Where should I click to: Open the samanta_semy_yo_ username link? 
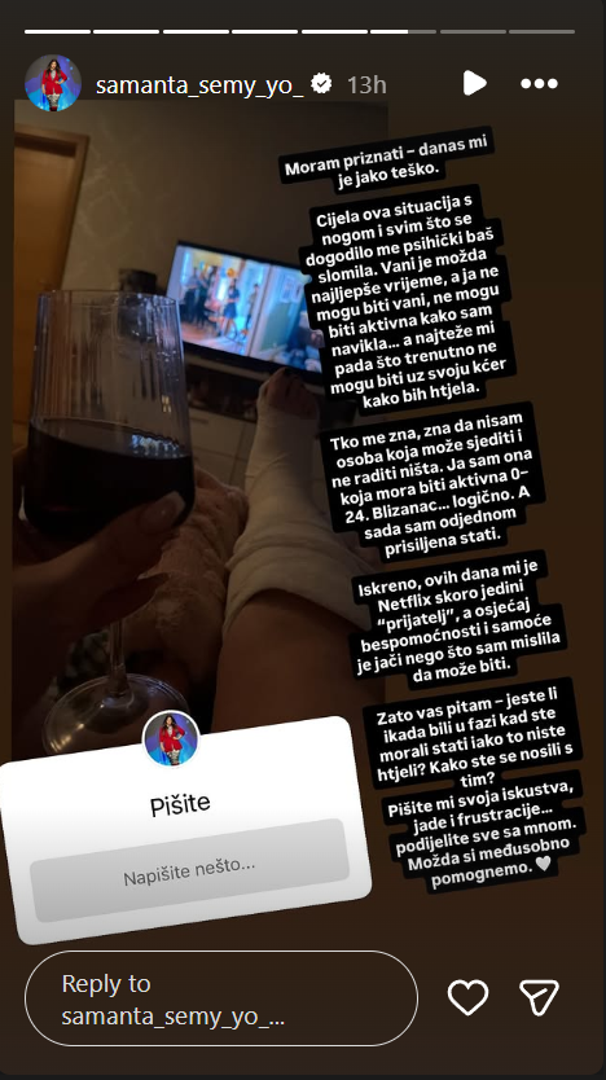pos(198,85)
